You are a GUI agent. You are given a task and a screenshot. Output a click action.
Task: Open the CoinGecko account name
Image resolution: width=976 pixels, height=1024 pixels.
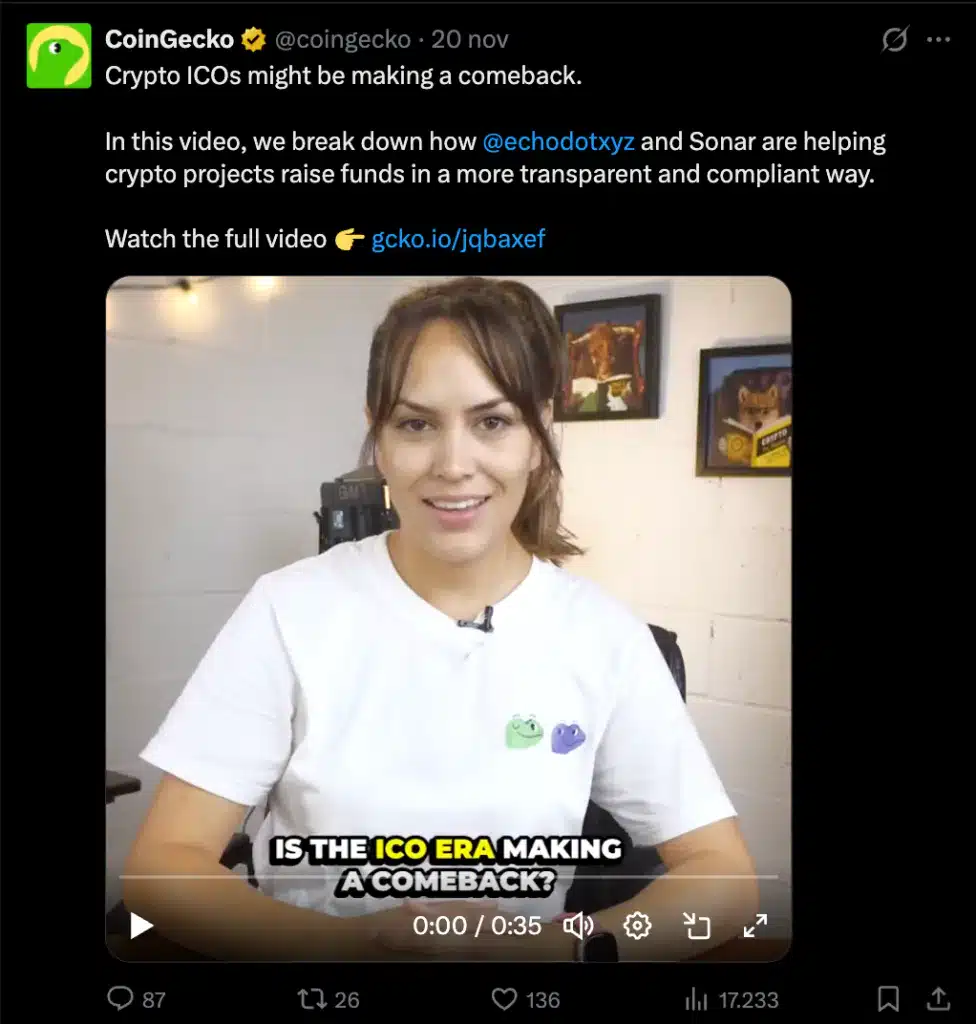[x=169, y=39]
